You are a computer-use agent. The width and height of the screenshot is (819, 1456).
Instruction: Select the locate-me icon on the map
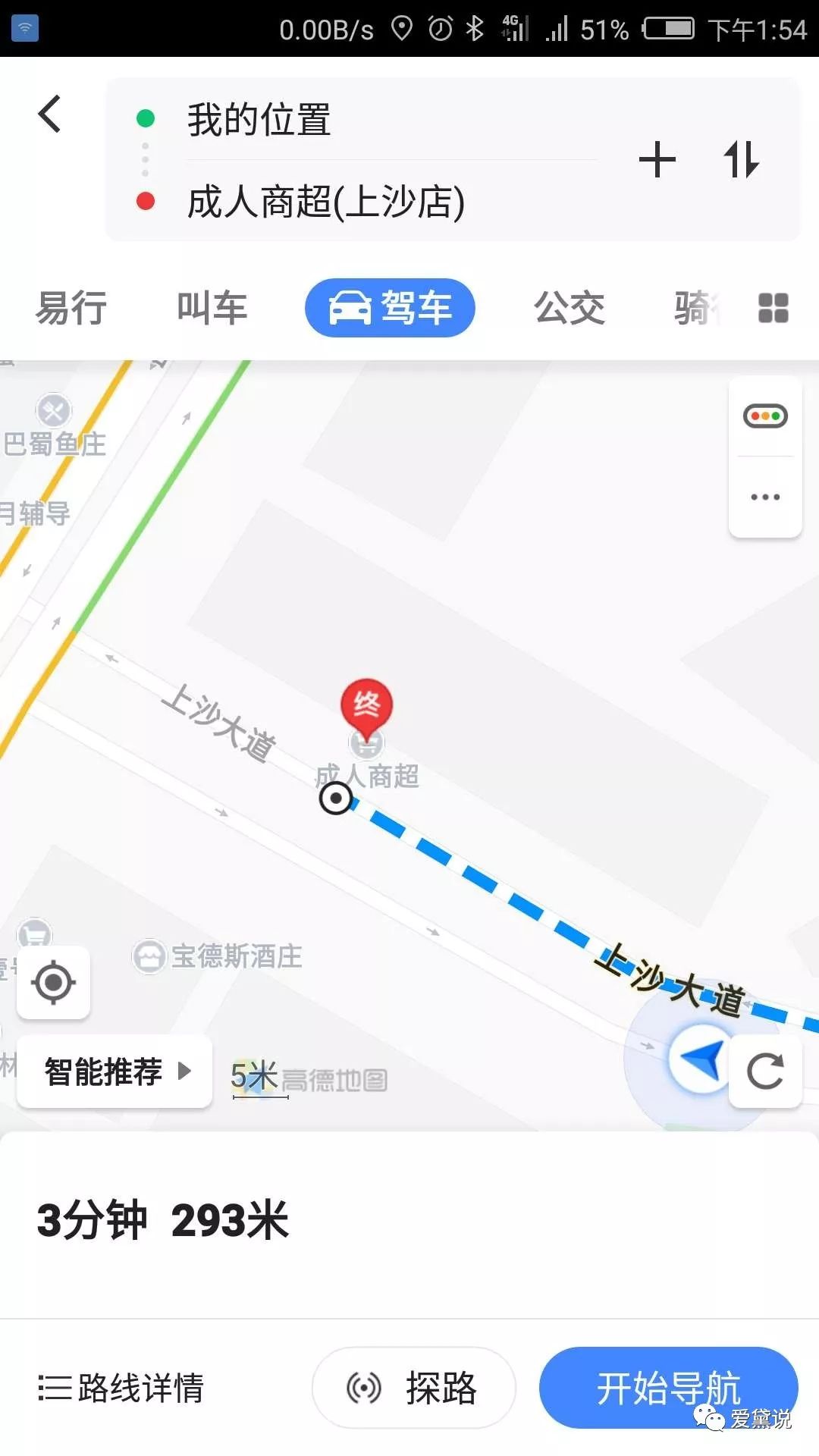click(x=53, y=982)
